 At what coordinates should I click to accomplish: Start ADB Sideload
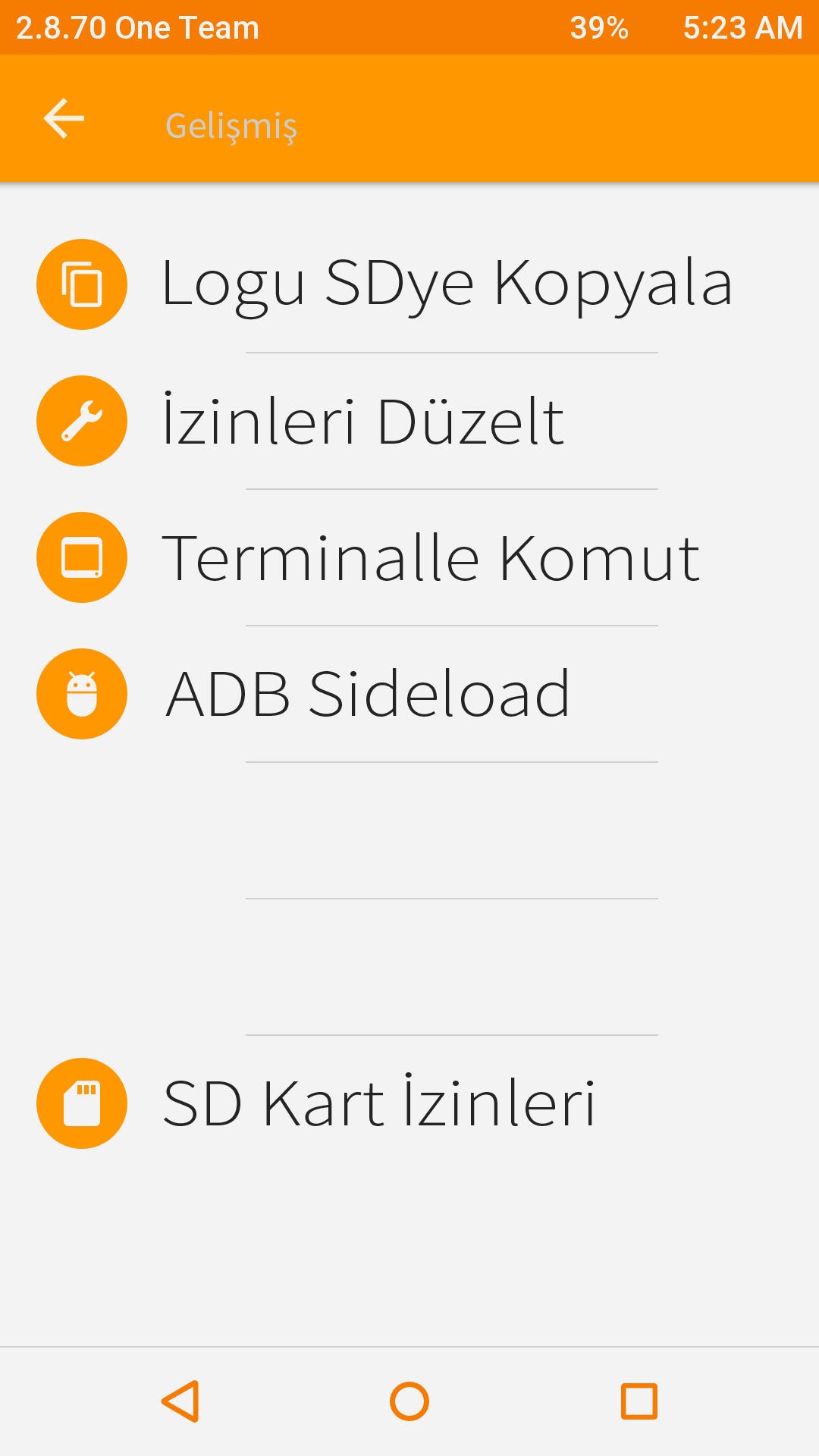(x=367, y=694)
